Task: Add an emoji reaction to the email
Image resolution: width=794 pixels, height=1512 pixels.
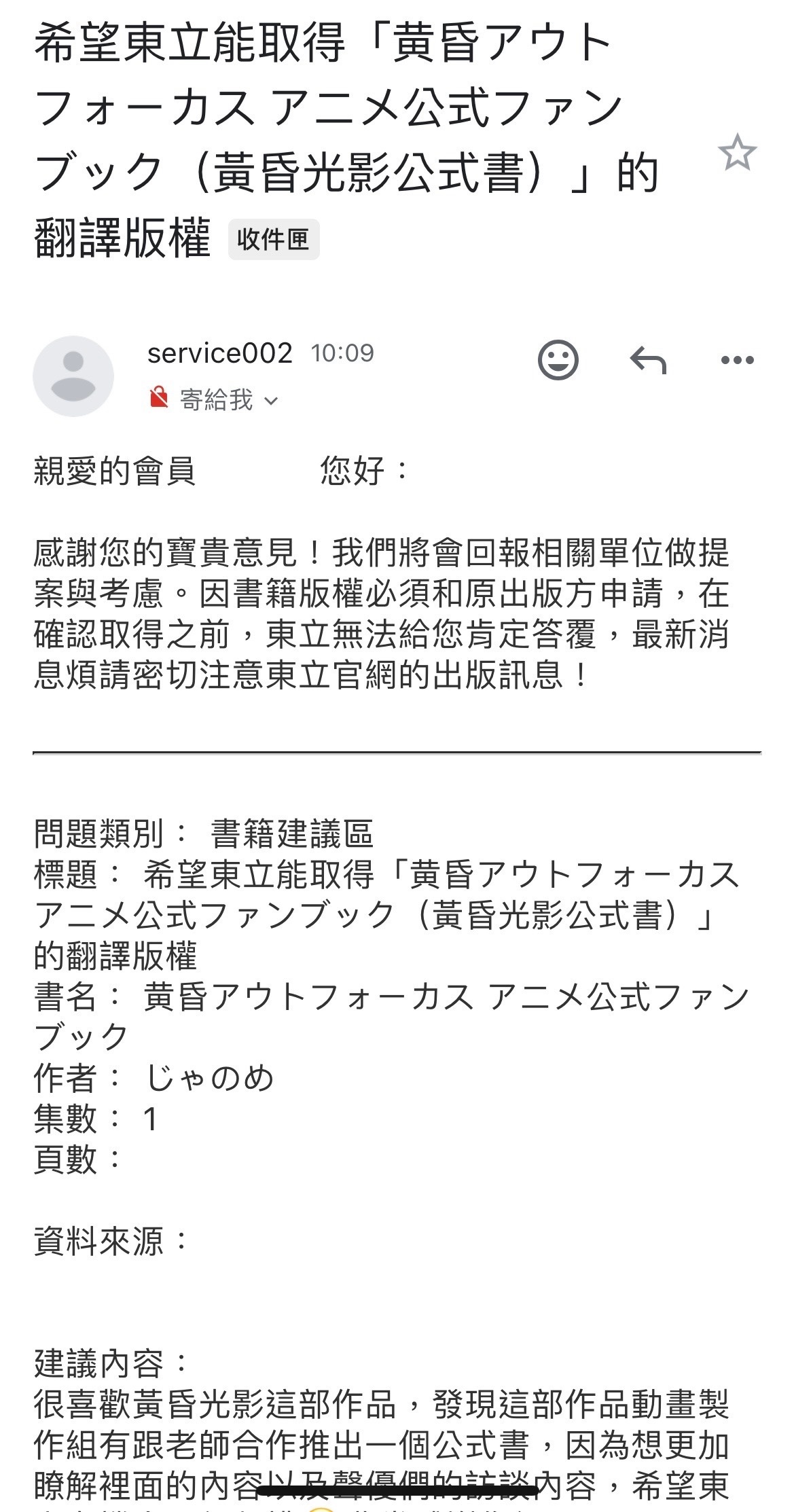Action: pos(558,359)
